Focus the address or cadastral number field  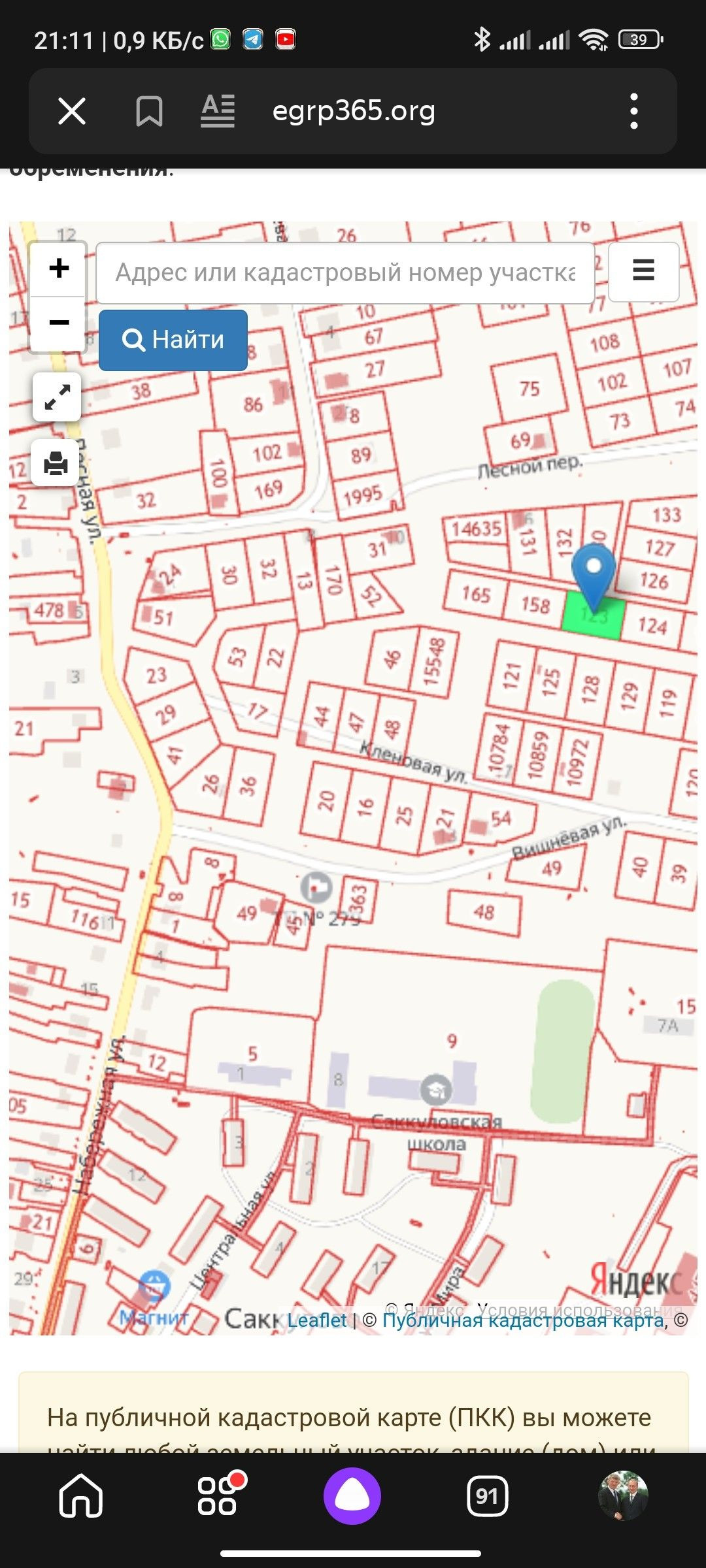(x=345, y=273)
